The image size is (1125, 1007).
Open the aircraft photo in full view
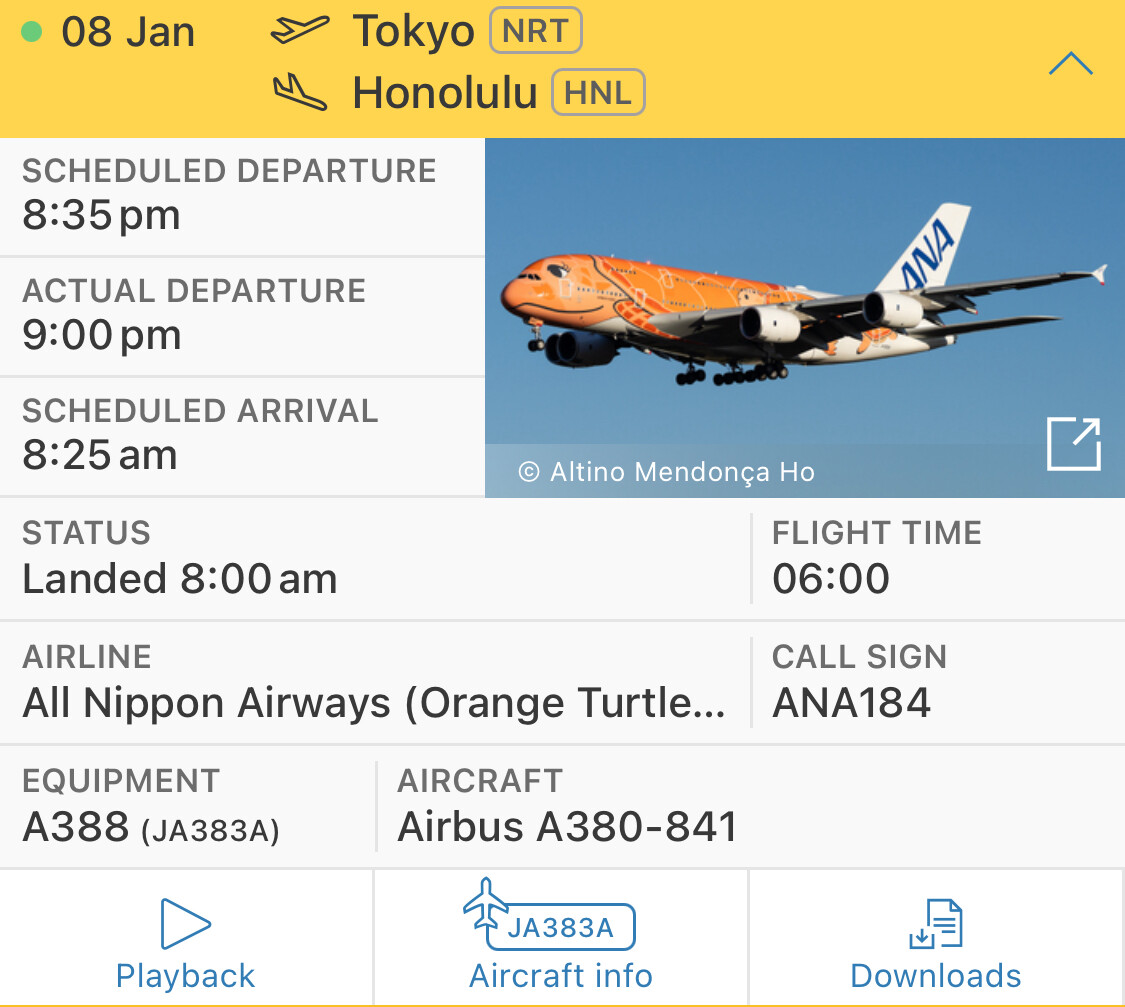tap(1073, 443)
